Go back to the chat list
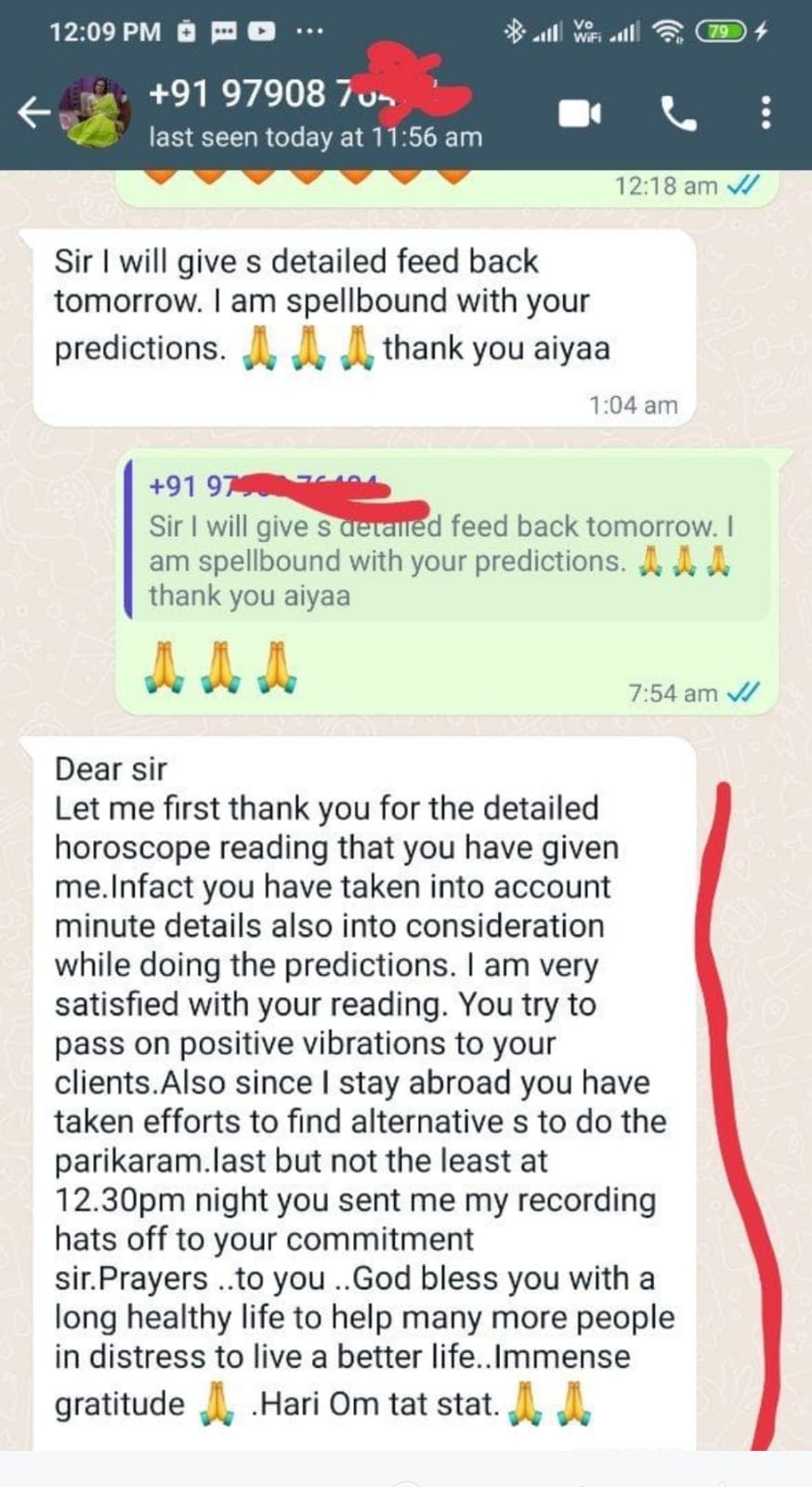 (33, 113)
